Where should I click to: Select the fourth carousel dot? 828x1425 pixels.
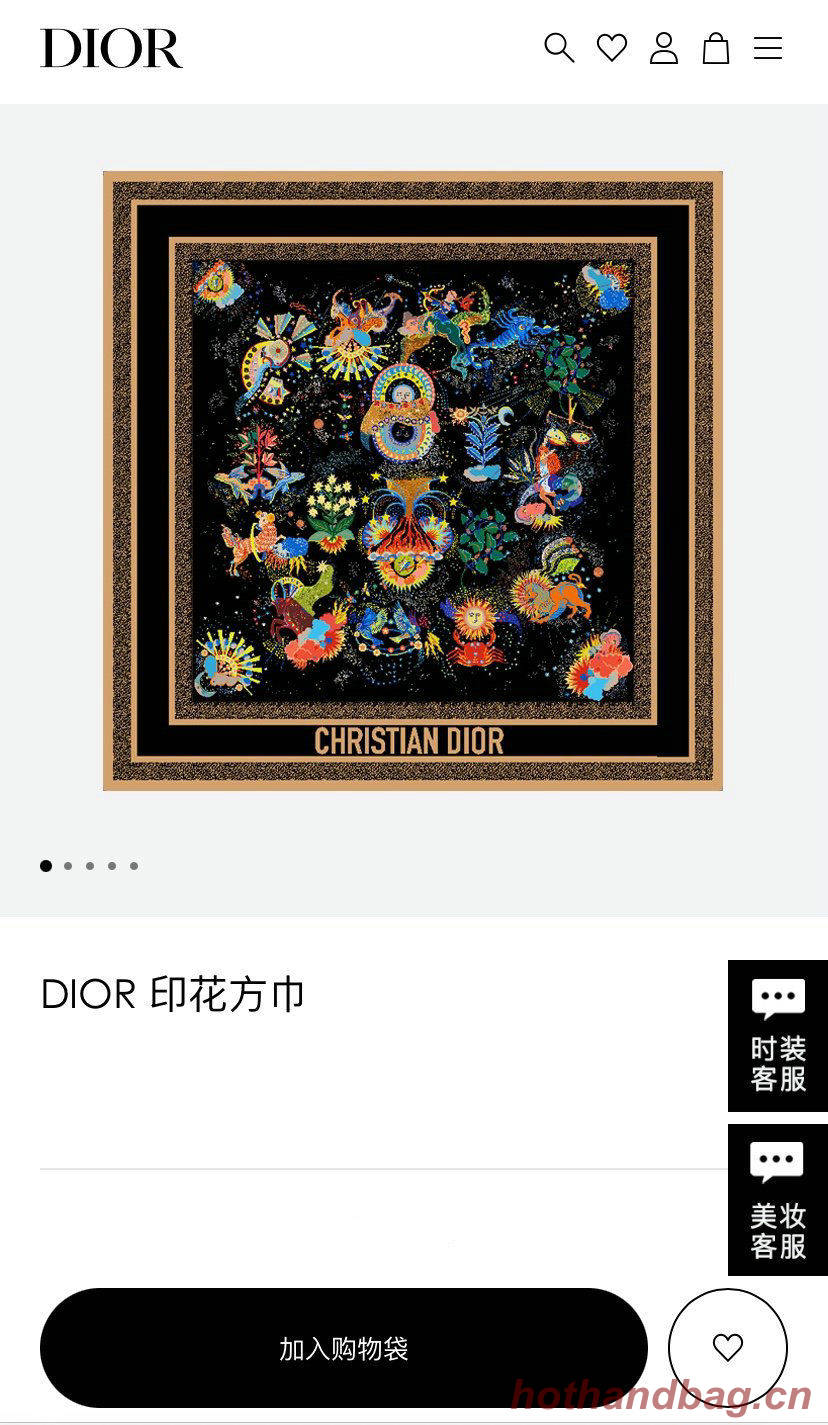click(111, 865)
